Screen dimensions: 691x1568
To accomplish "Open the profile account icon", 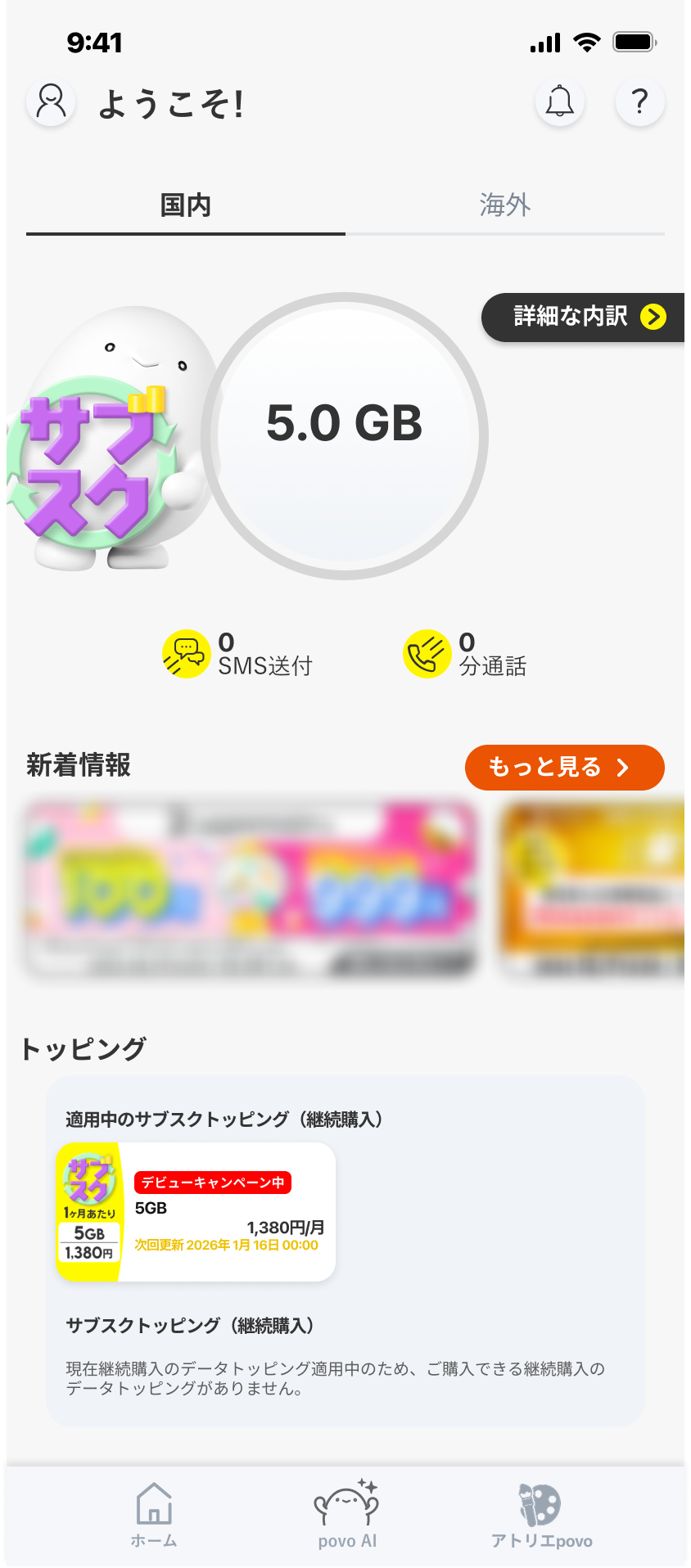I will 51,102.
